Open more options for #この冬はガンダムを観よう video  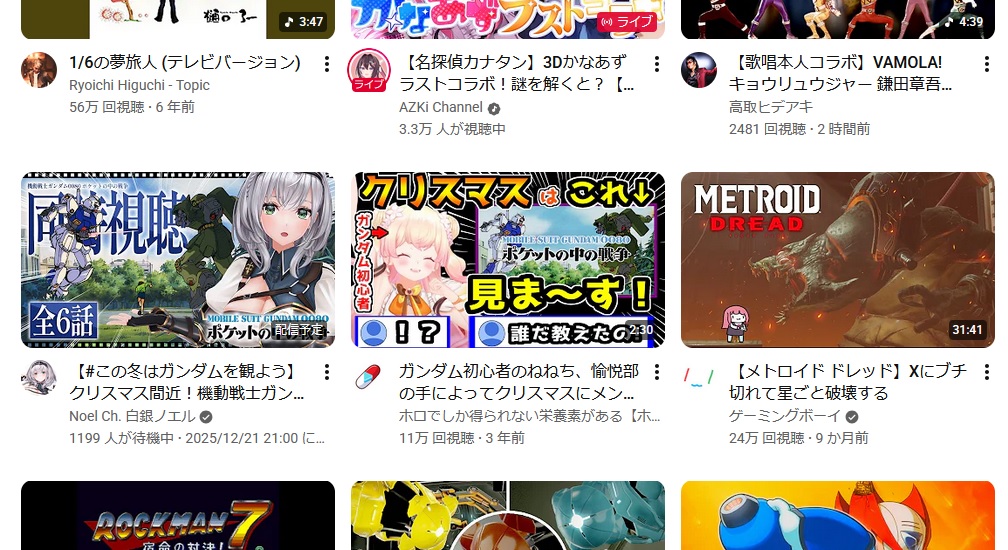pyautogui.click(x=327, y=372)
